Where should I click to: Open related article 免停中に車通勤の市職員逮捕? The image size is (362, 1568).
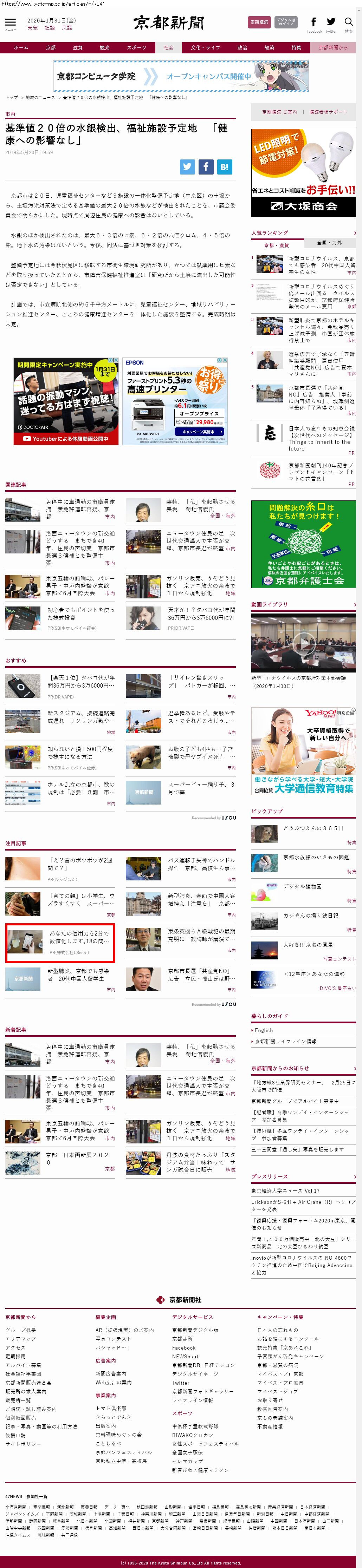[x=79, y=509]
